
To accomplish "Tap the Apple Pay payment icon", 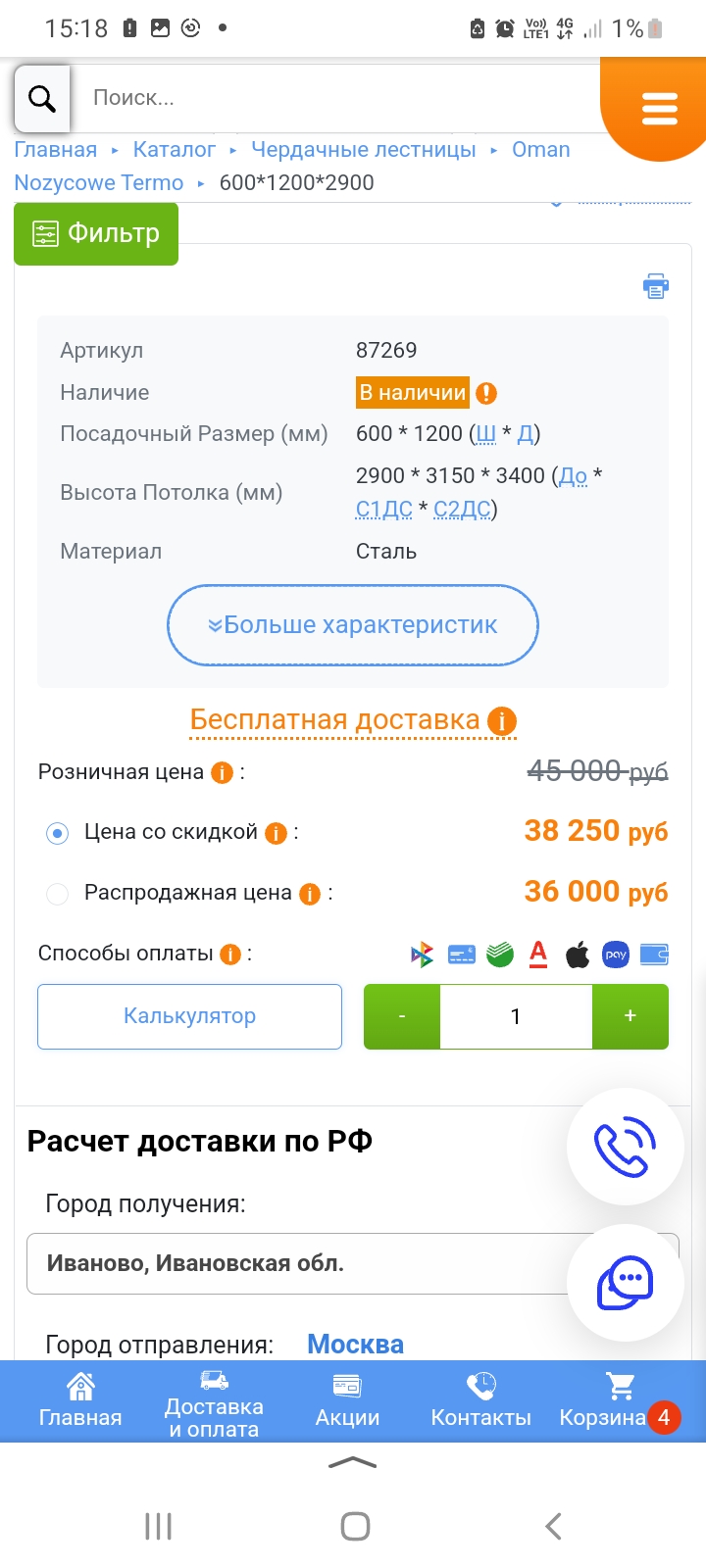I will 578,954.
